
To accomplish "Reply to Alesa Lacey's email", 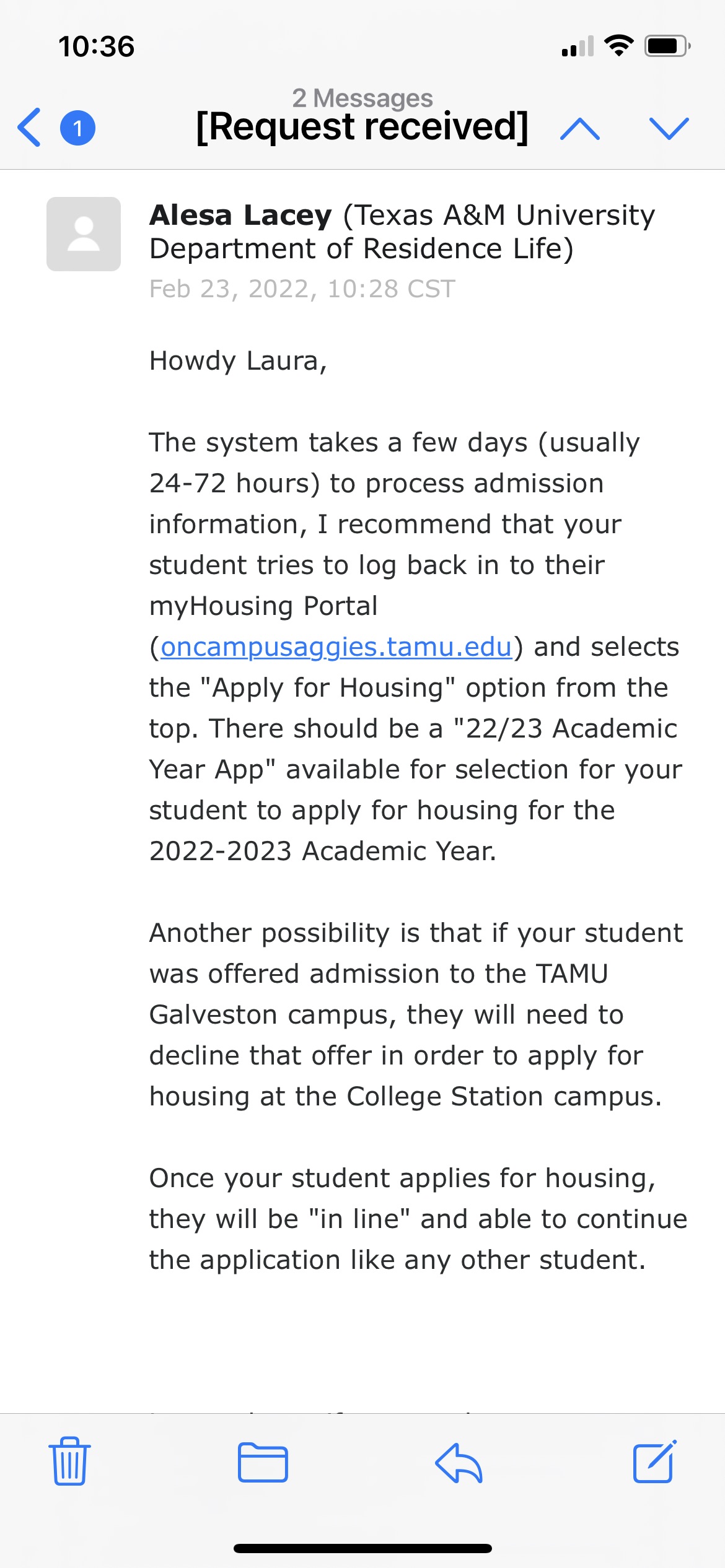I will point(459,1463).
